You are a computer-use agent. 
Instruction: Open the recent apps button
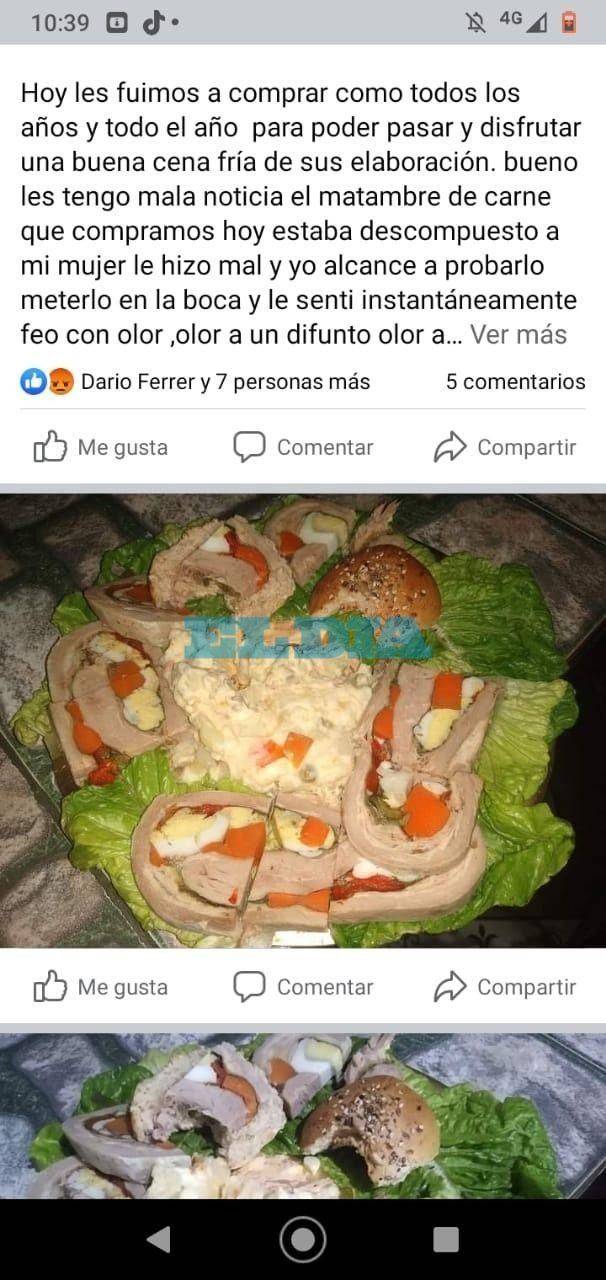click(446, 1239)
